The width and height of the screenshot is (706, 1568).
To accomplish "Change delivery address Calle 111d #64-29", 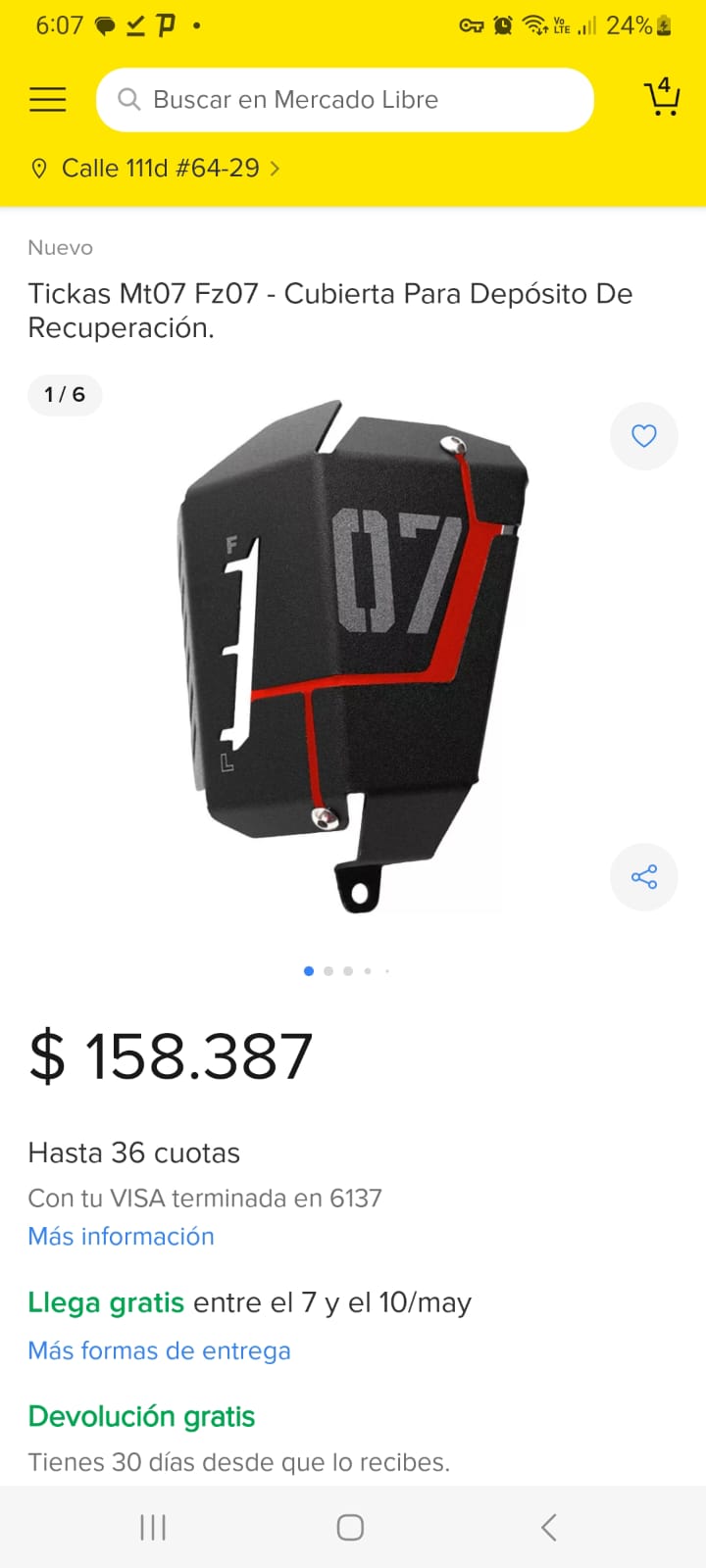I will pos(161,169).
